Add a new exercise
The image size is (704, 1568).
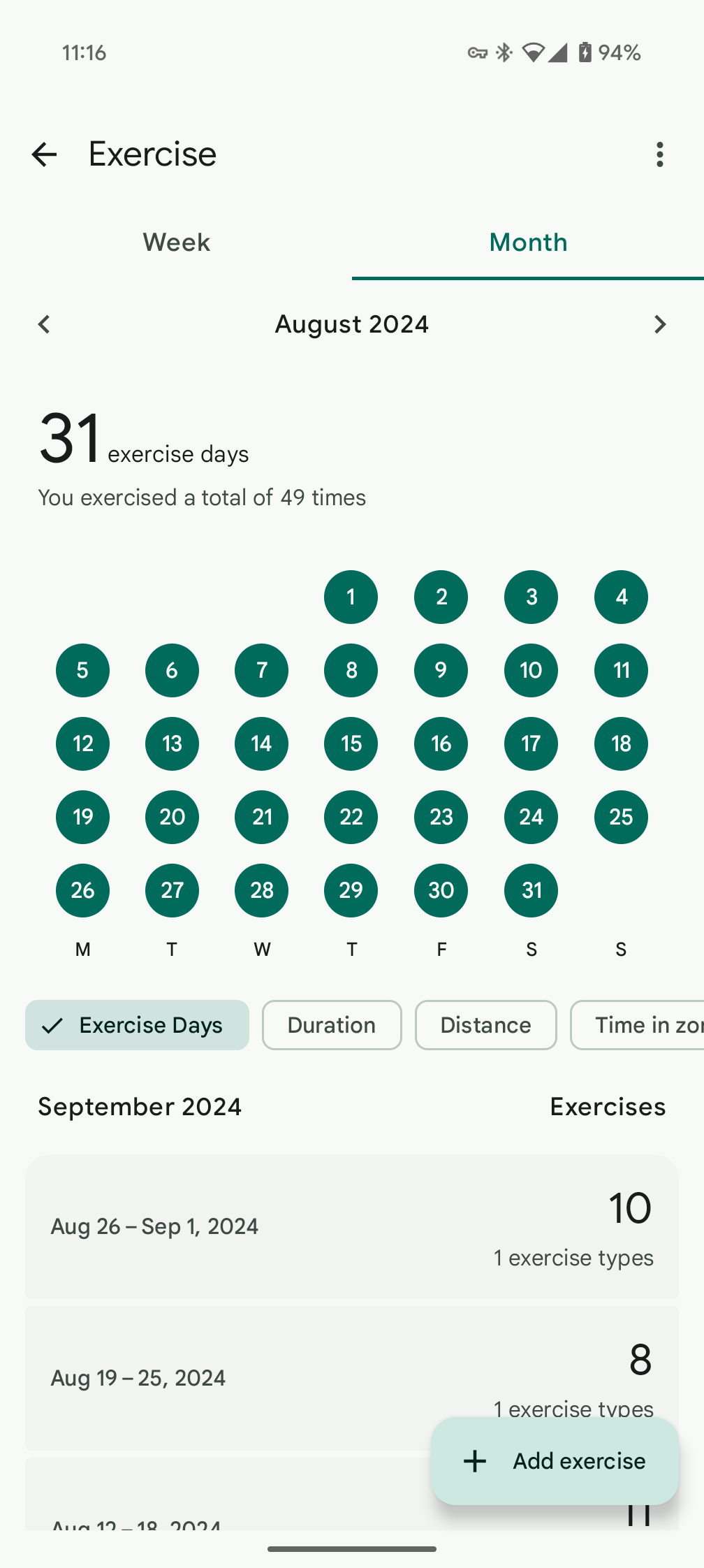pyautogui.click(x=555, y=1461)
